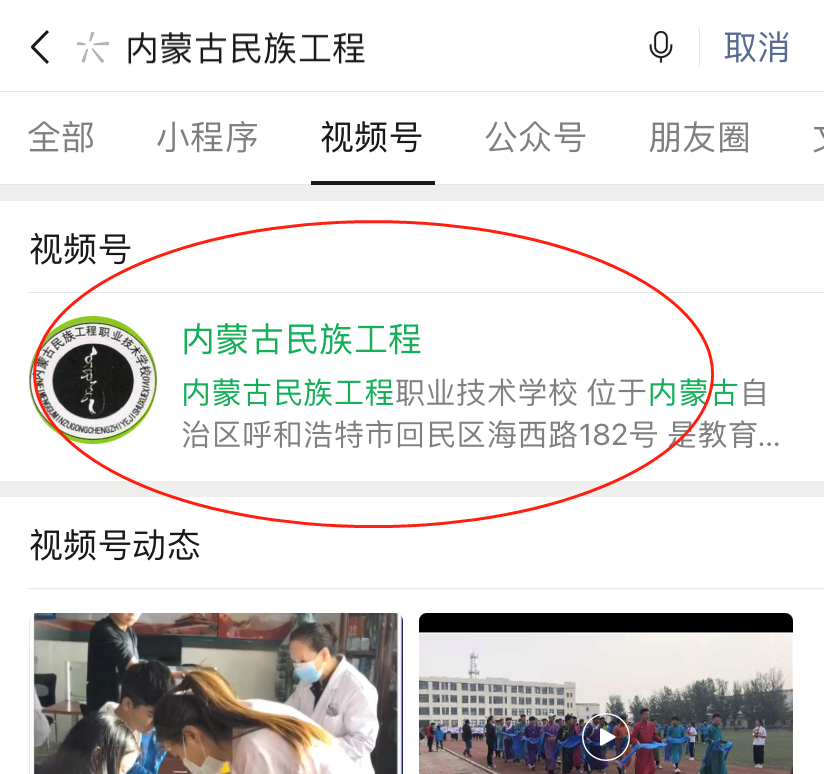This screenshot has width=824, height=774.
Task: Switch to the 朋友圈 tab
Action: coord(698,137)
